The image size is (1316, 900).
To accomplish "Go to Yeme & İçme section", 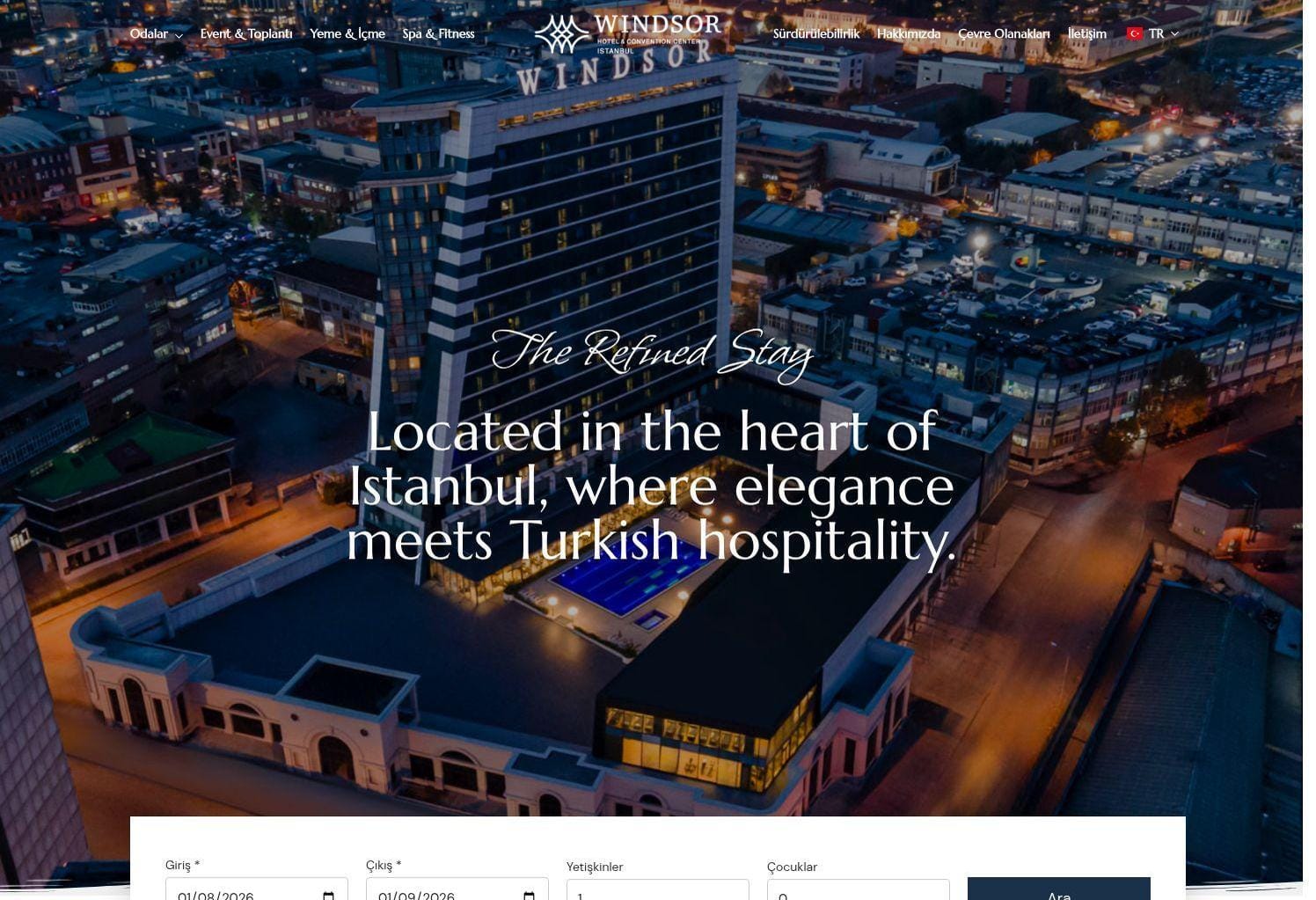I will (x=347, y=34).
